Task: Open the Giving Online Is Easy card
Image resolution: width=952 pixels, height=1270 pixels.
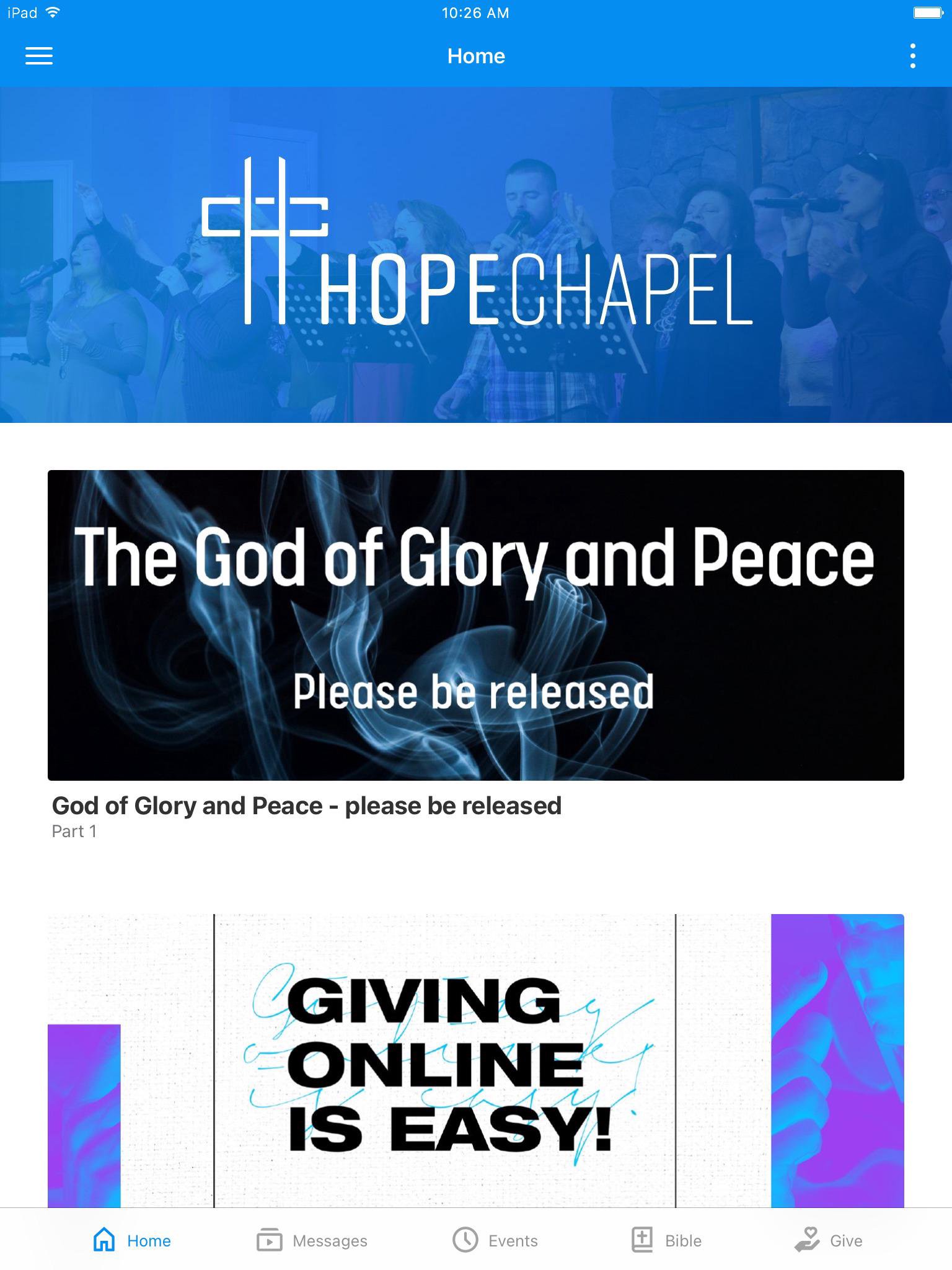Action: click(x=475, y=1060)
